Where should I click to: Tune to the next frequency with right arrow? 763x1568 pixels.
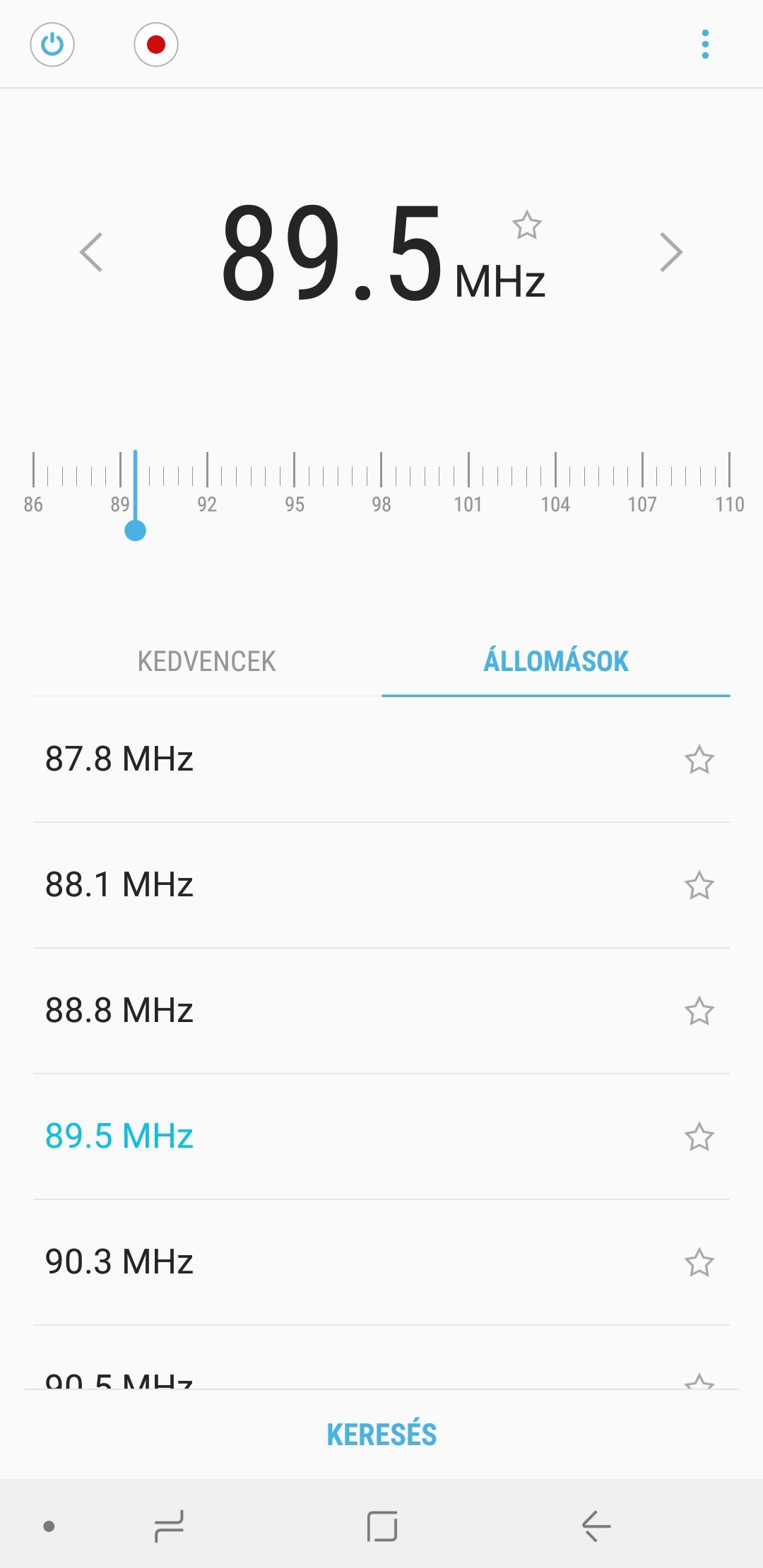pos(671,252)
